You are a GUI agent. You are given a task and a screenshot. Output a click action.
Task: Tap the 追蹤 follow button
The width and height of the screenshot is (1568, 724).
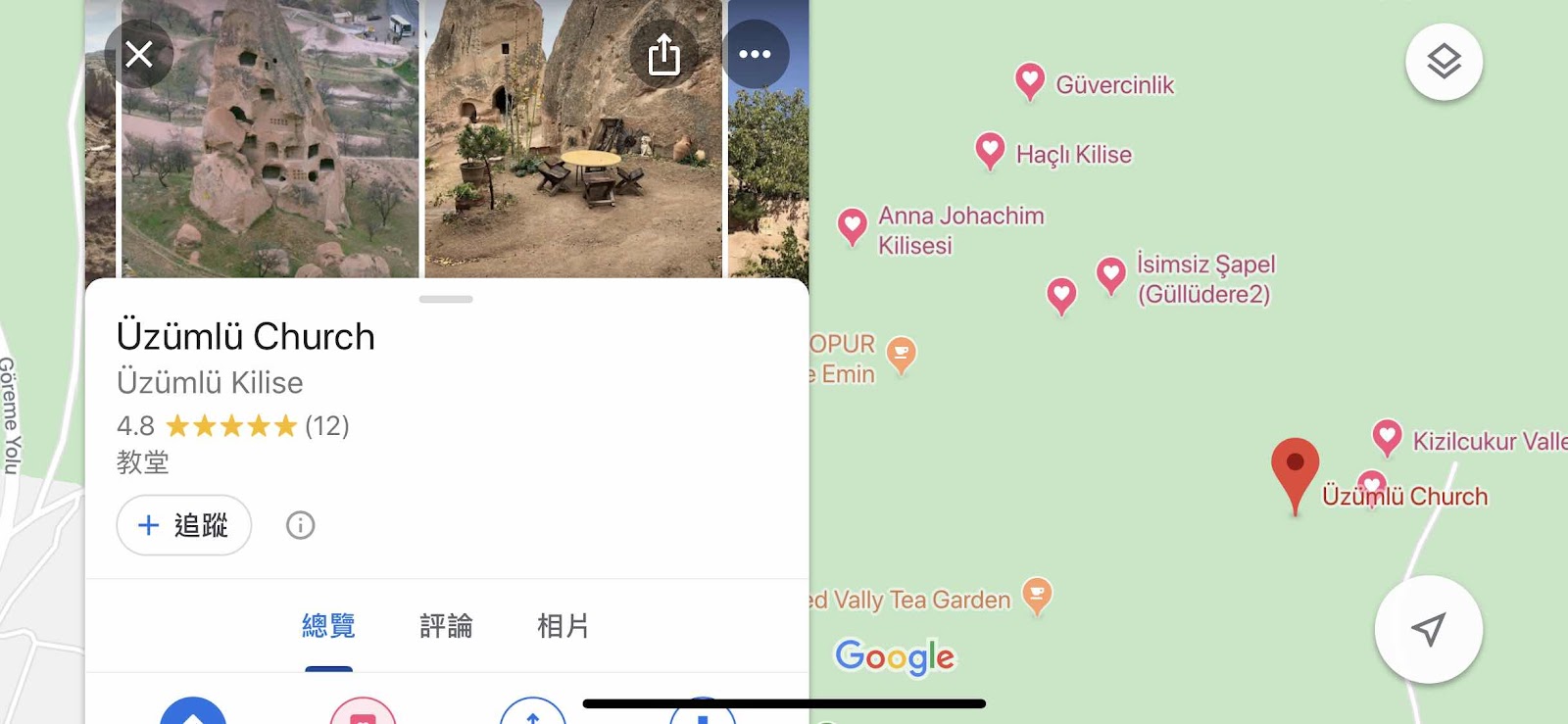[x=184, y=525]
